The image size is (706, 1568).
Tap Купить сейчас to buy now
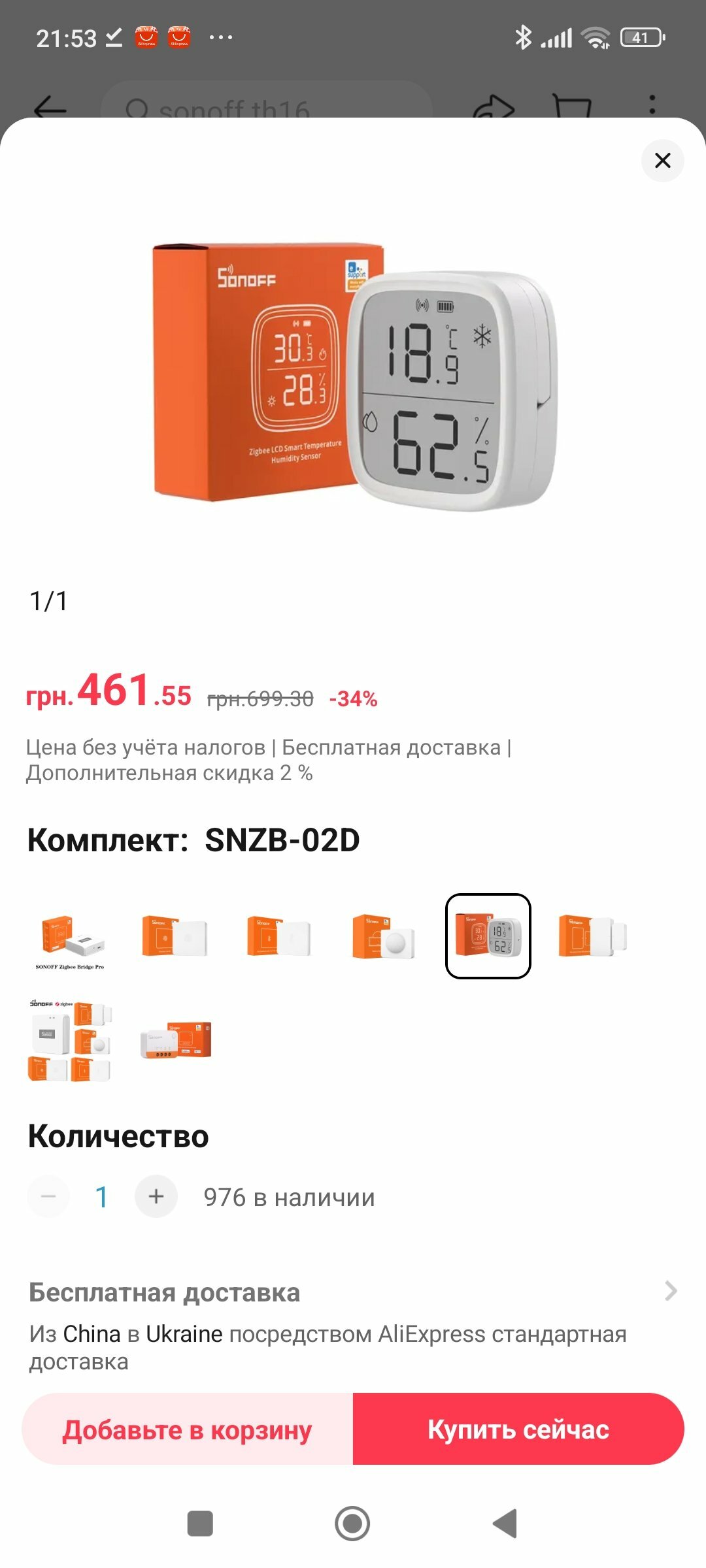click(x=518, y=1429)
